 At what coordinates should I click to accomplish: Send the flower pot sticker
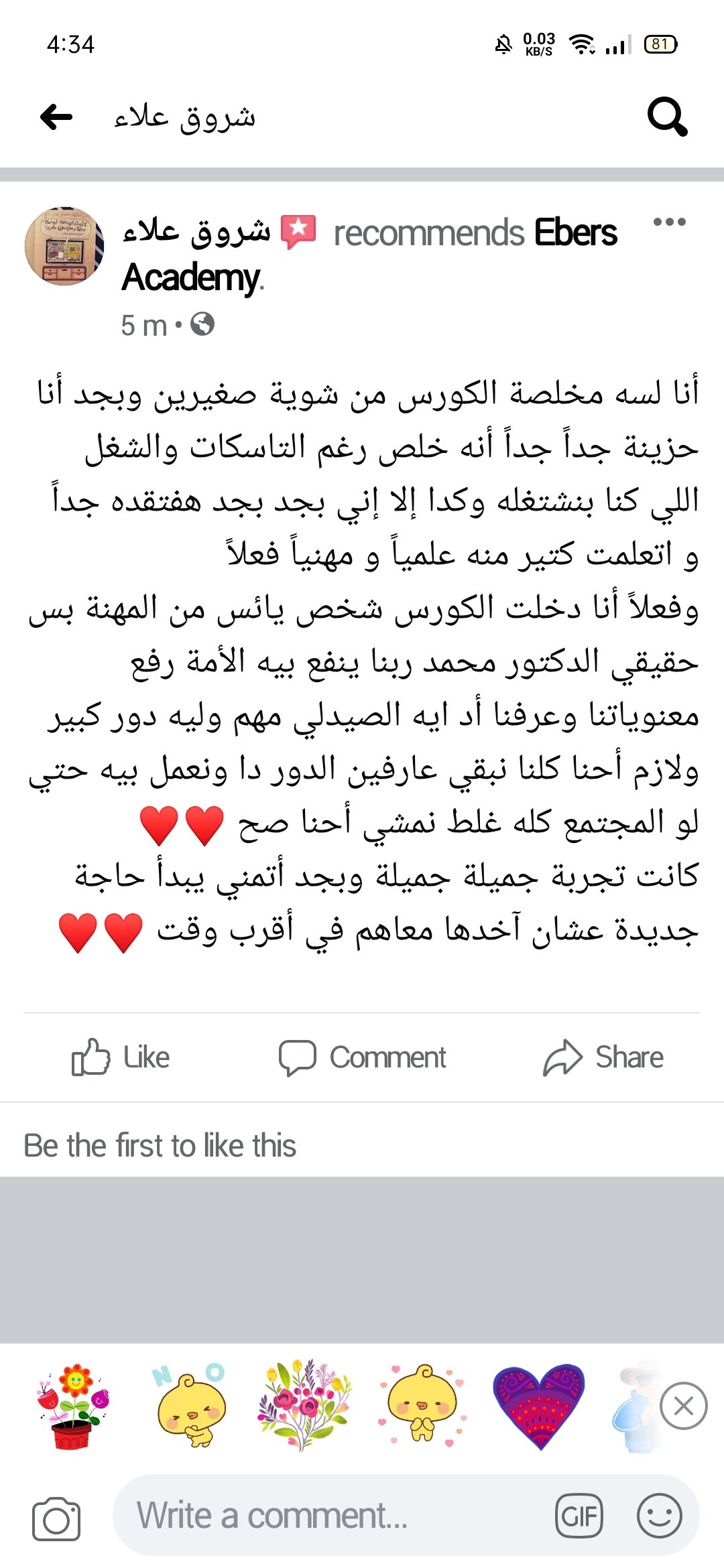[74, 1406]
